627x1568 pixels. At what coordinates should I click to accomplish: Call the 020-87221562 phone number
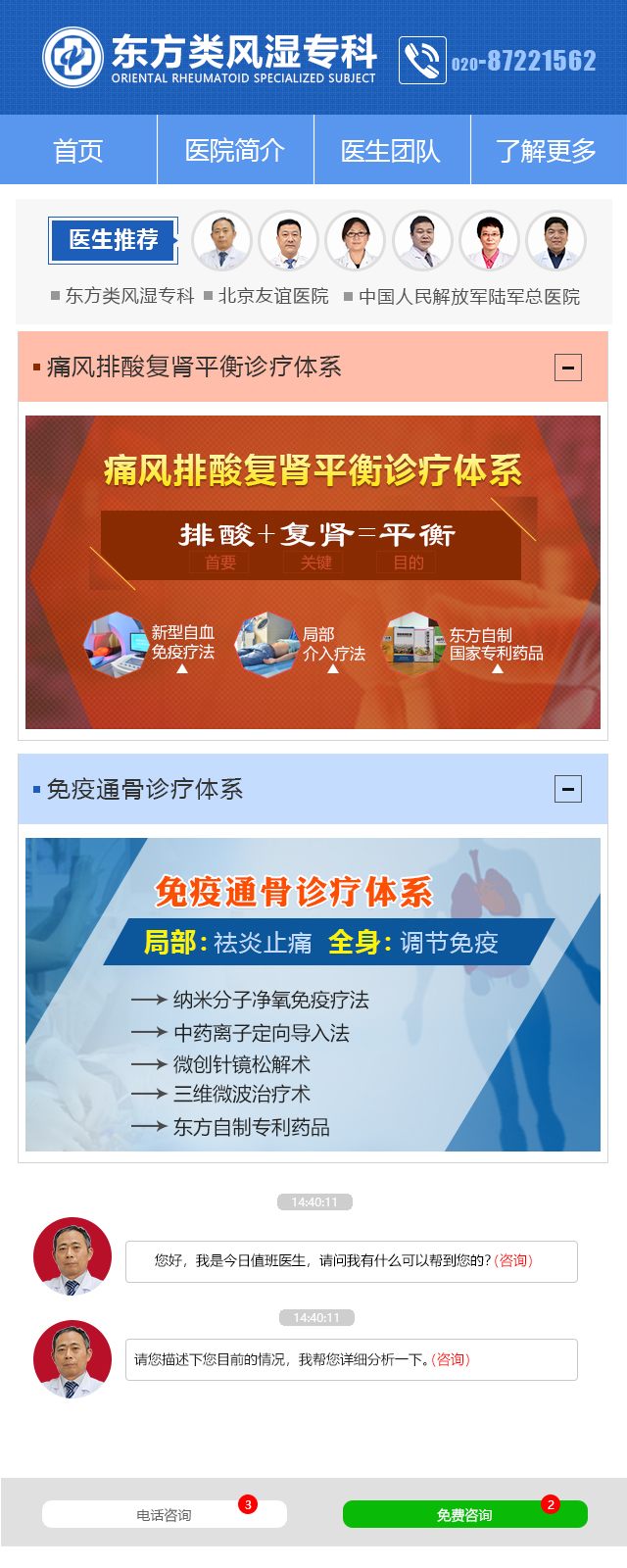522,61
